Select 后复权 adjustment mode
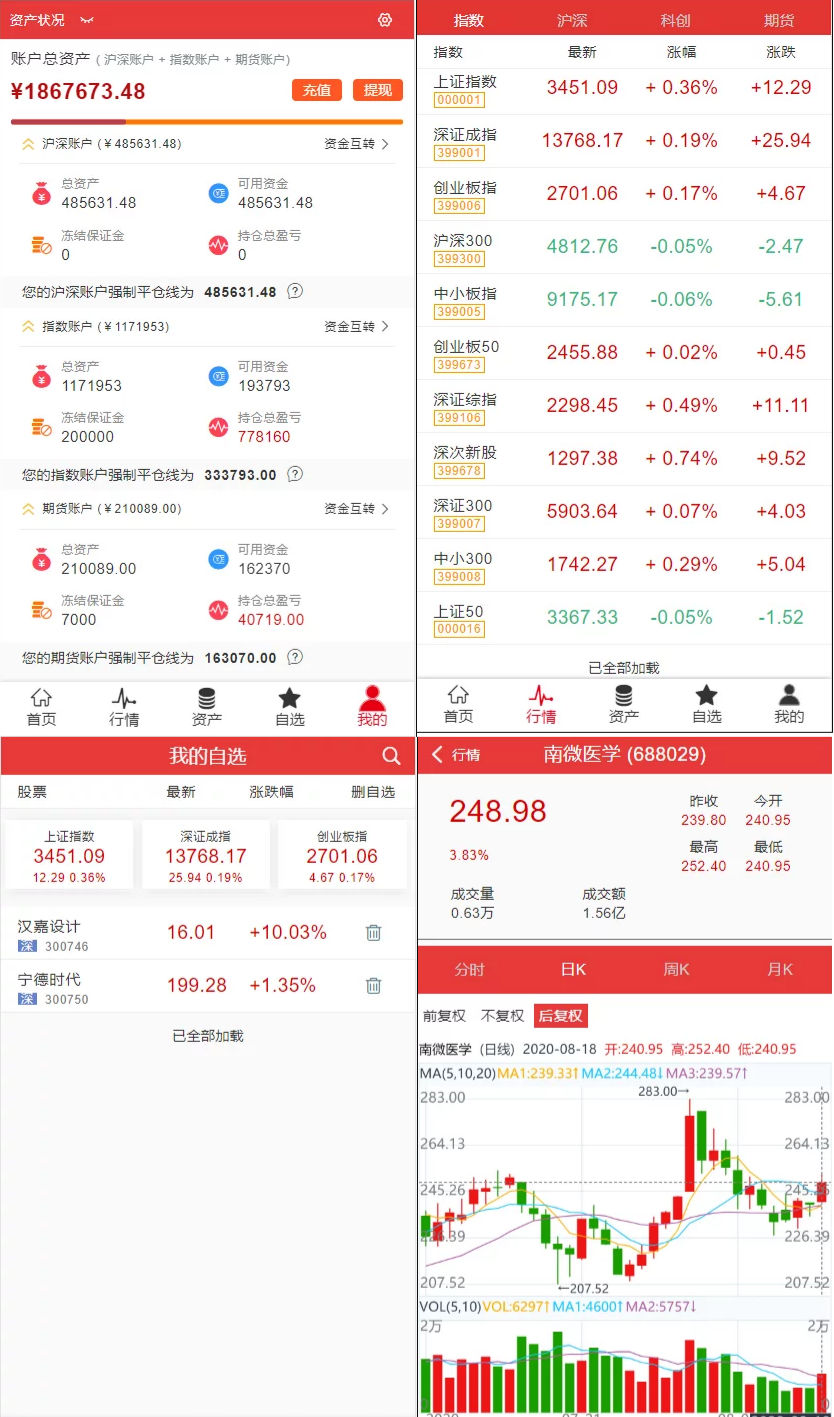 point(560,1016)
